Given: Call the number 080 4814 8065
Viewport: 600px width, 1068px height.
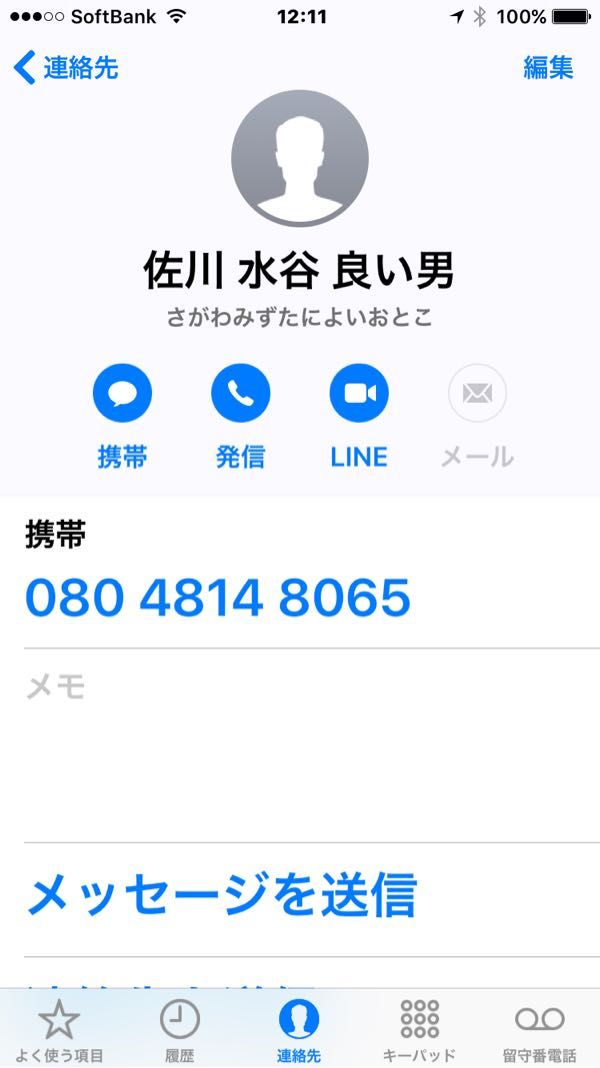Looking at the screenshot, I should click(x=217, y=598).
